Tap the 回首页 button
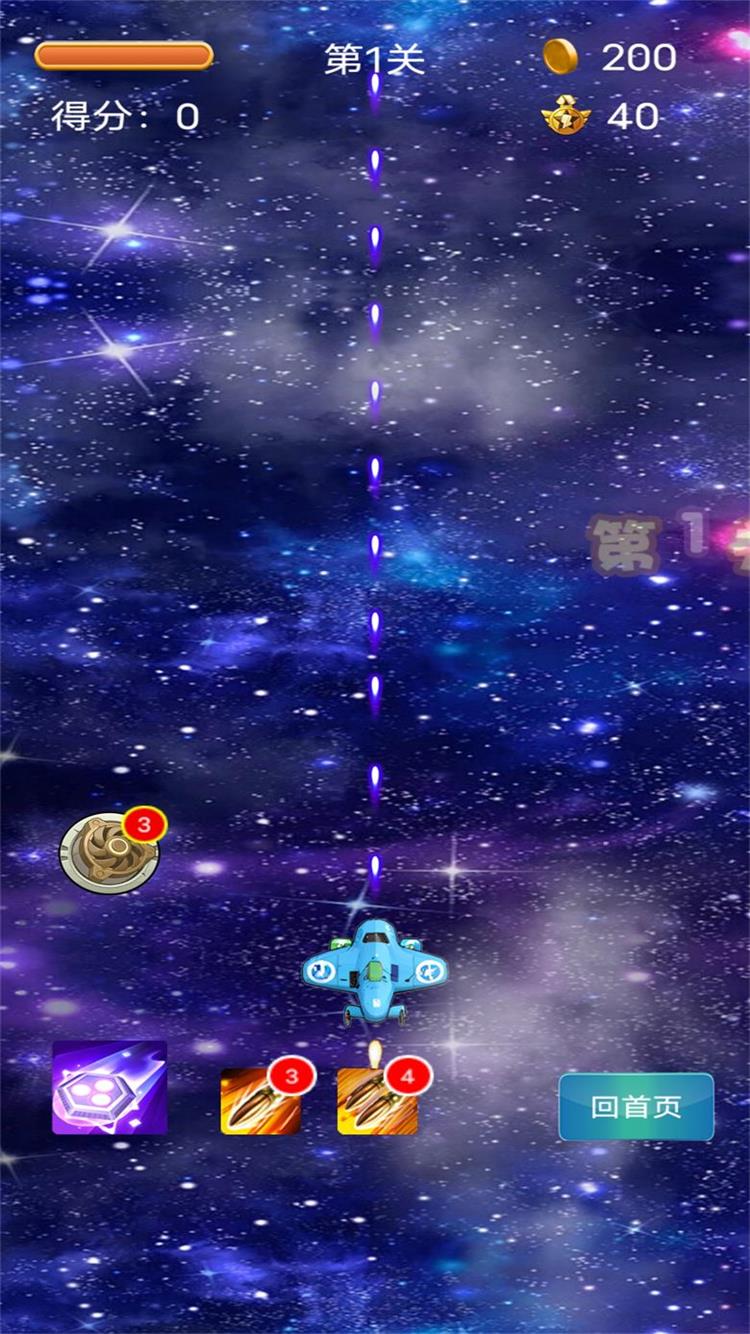The image size is (750, 1334). (x=636, y=1107)
